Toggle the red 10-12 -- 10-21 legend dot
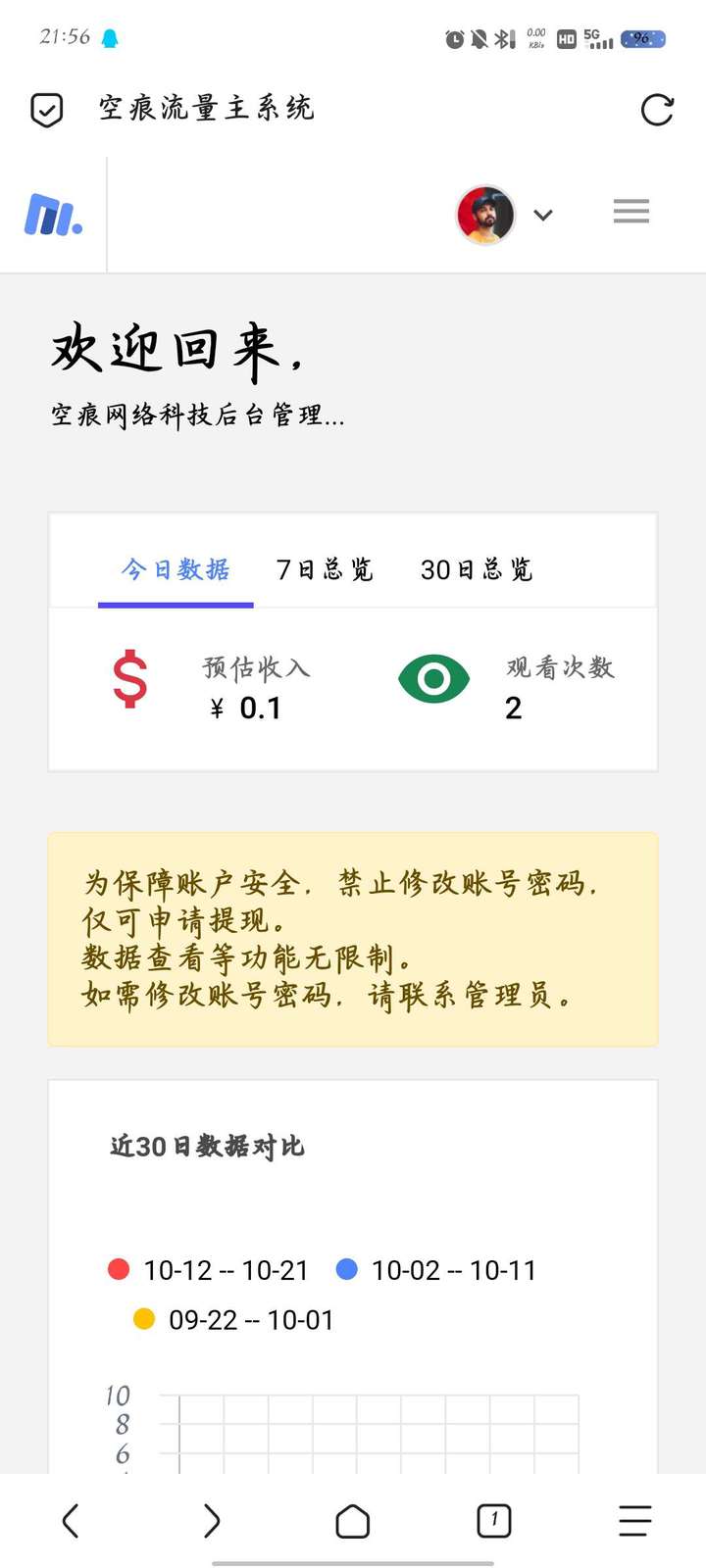The image size is (706, 1568). point(118,1269)
